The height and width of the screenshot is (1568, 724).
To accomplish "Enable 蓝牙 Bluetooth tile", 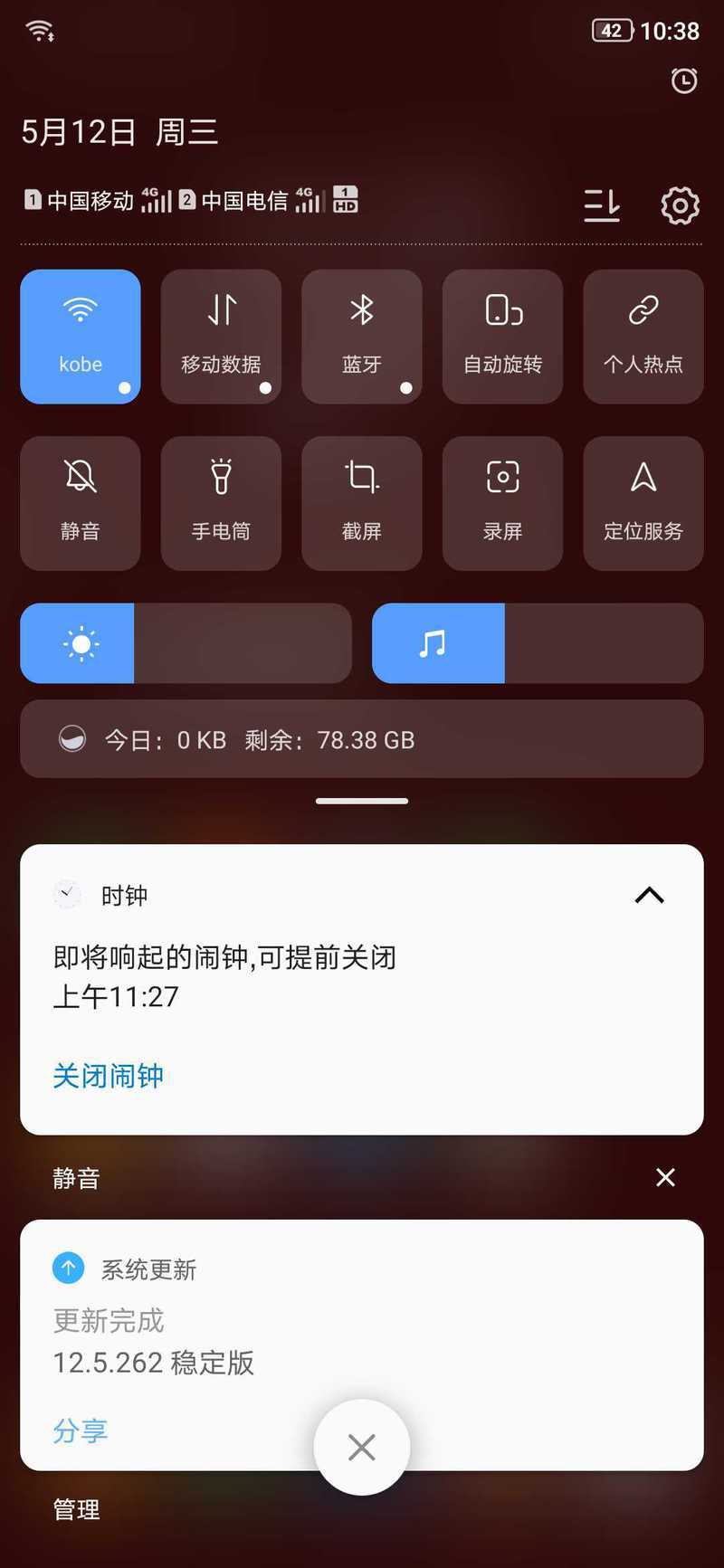I will (x=362, y=337).
